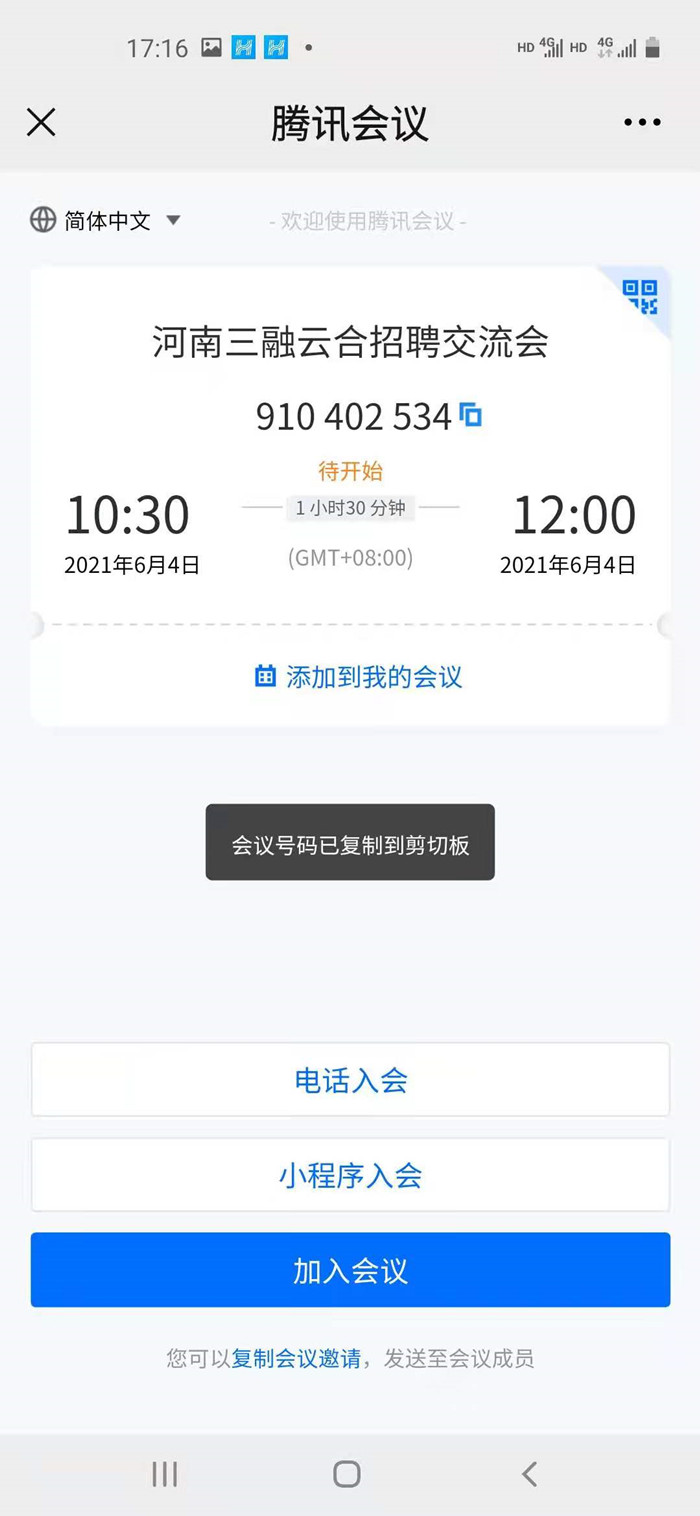Open the three-dot overflow menu
Viewport: 700px width, 1516px height.
point(642,122)
